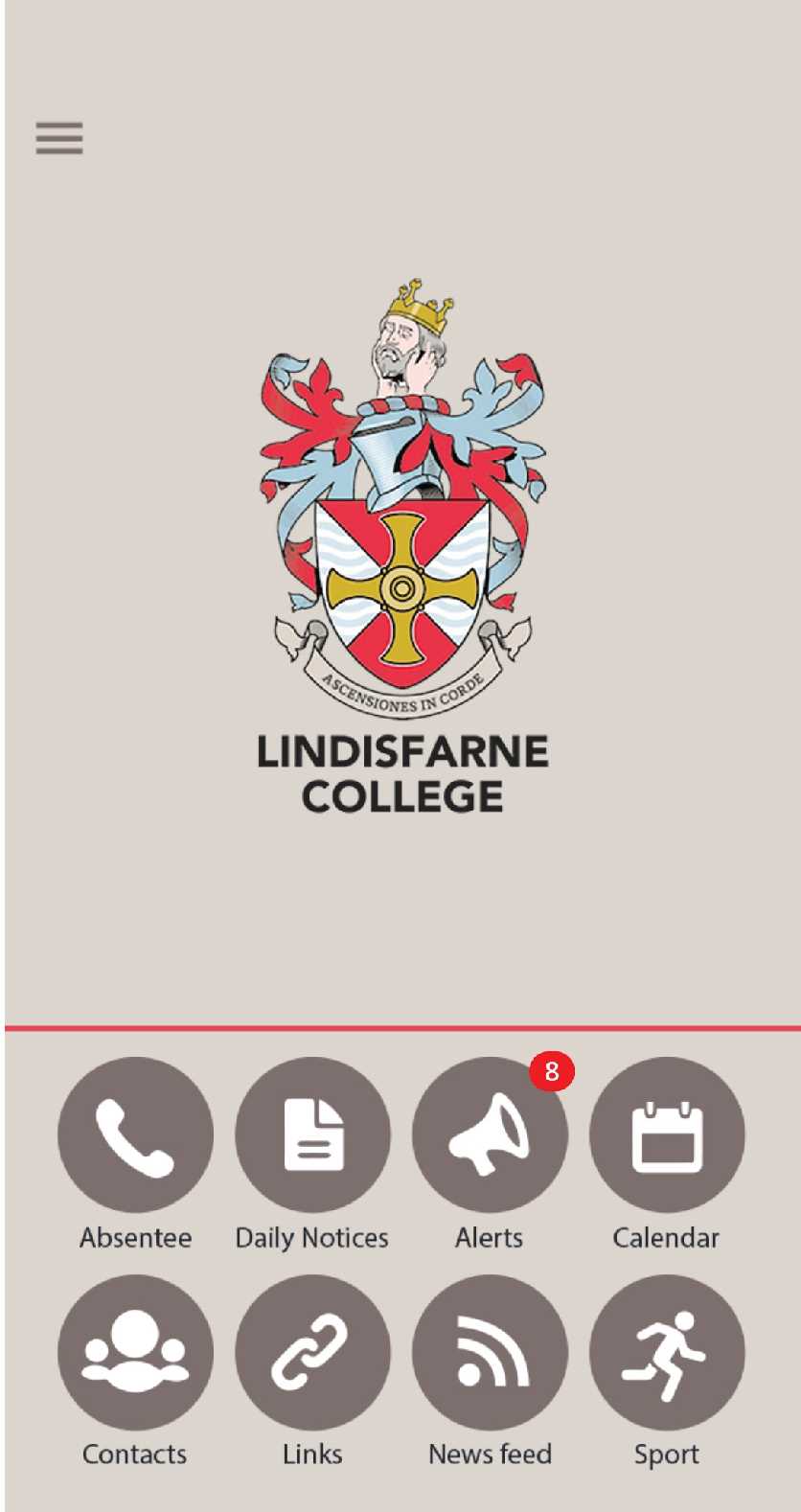View the Daily Notices
Screen dimensions: 801x1512
[312, 1134]
